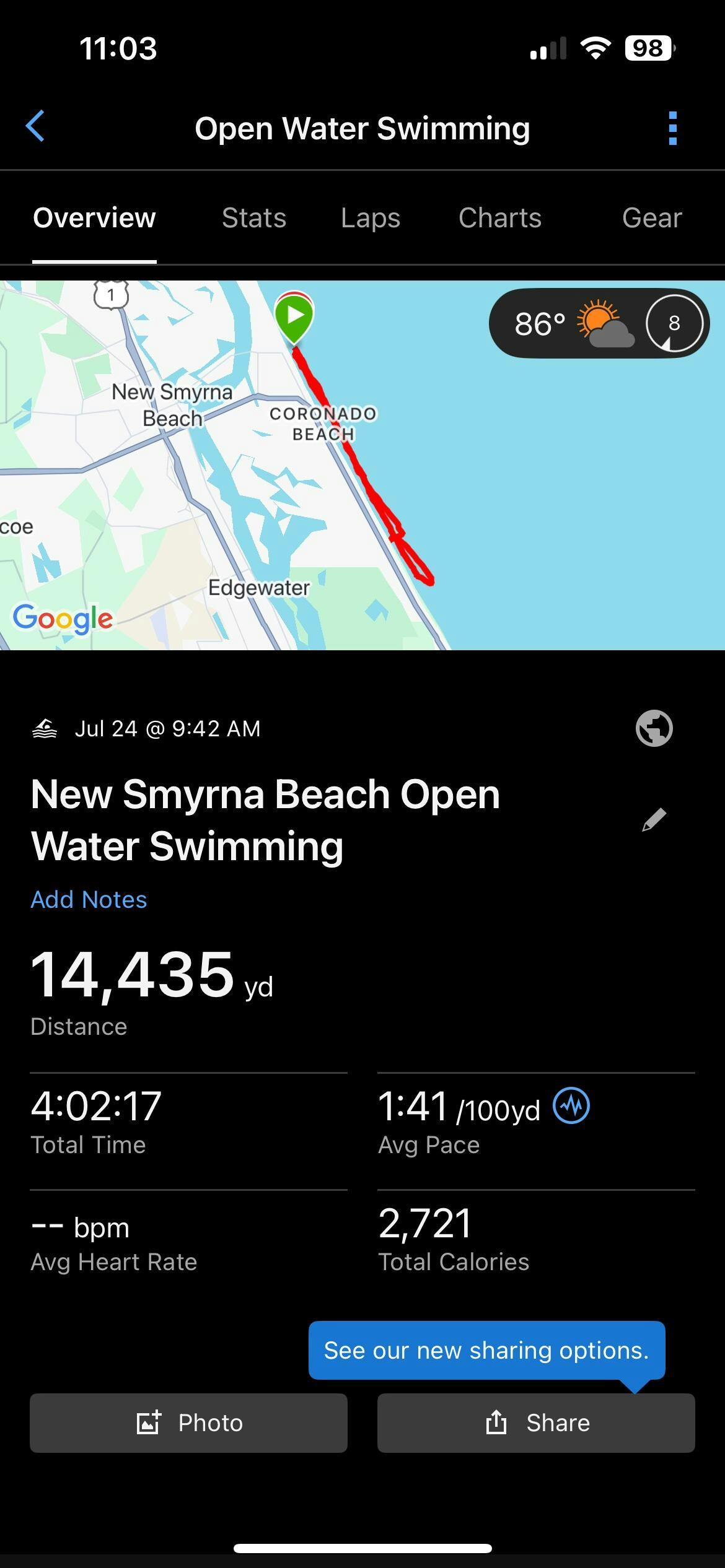Edit the activity name with pencil icon

pyautogui.click(x=654, y=820)
